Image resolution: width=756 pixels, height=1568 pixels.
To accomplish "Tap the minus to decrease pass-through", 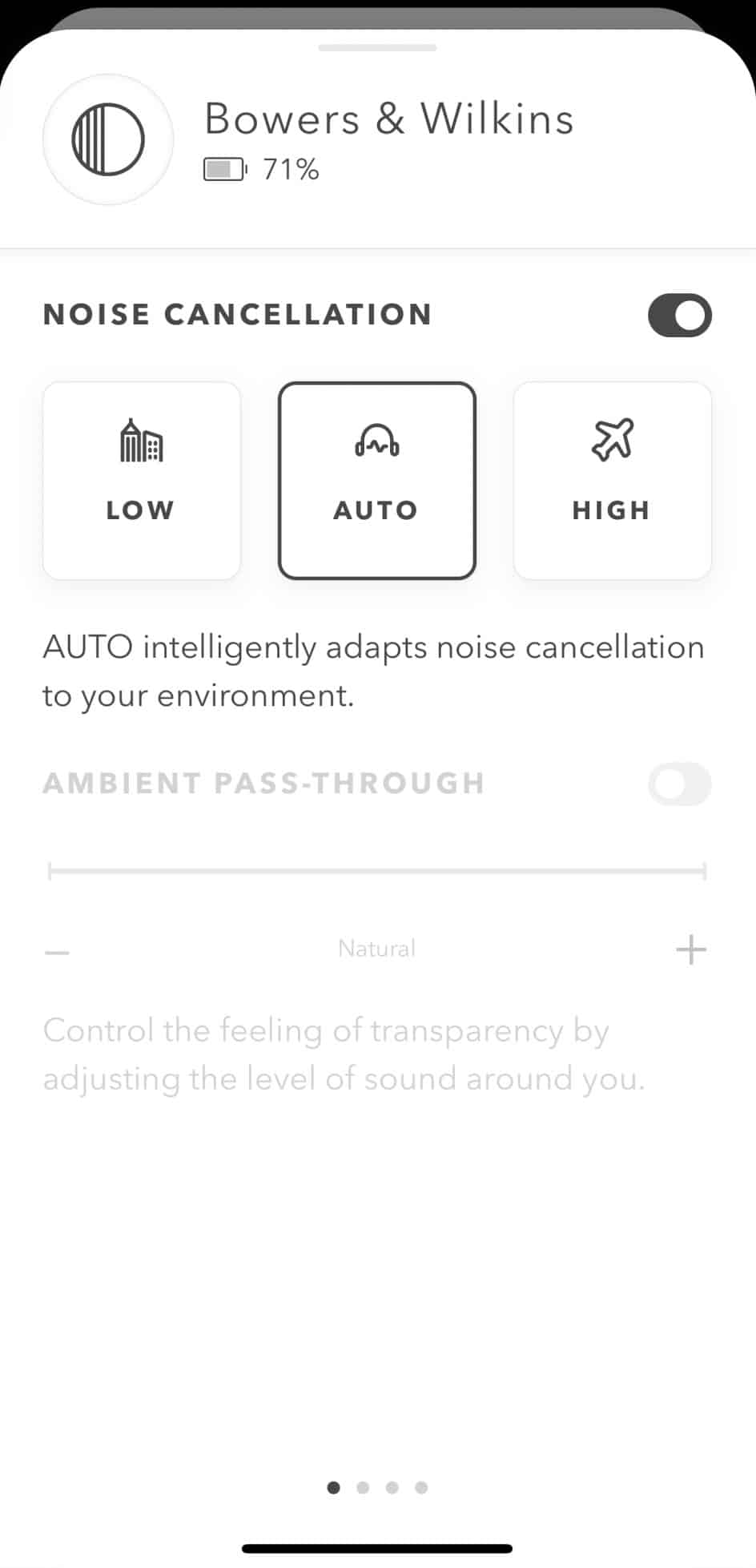I will click(x=58, y=952).
